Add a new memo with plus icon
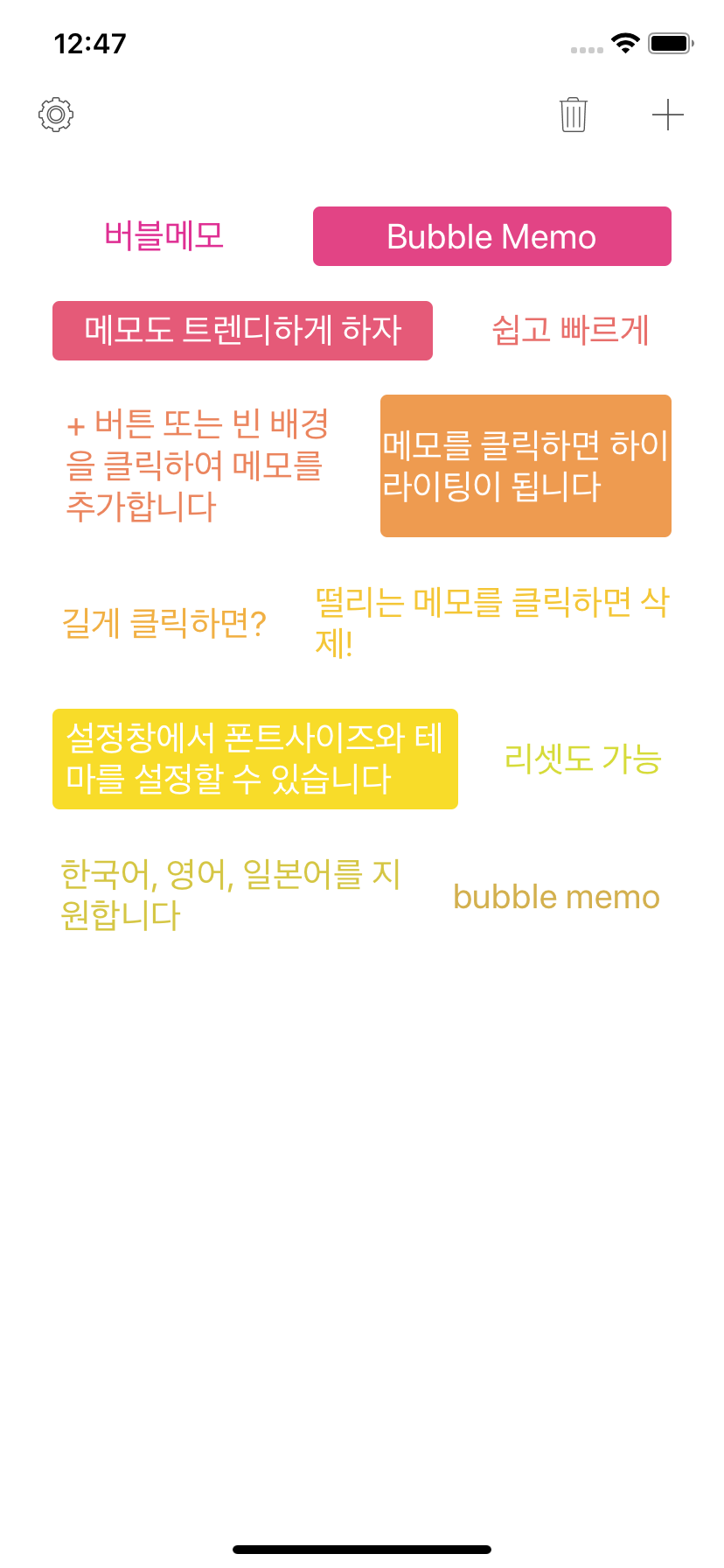This screenshot has width=724, height=1568. [x=667, y=115]
